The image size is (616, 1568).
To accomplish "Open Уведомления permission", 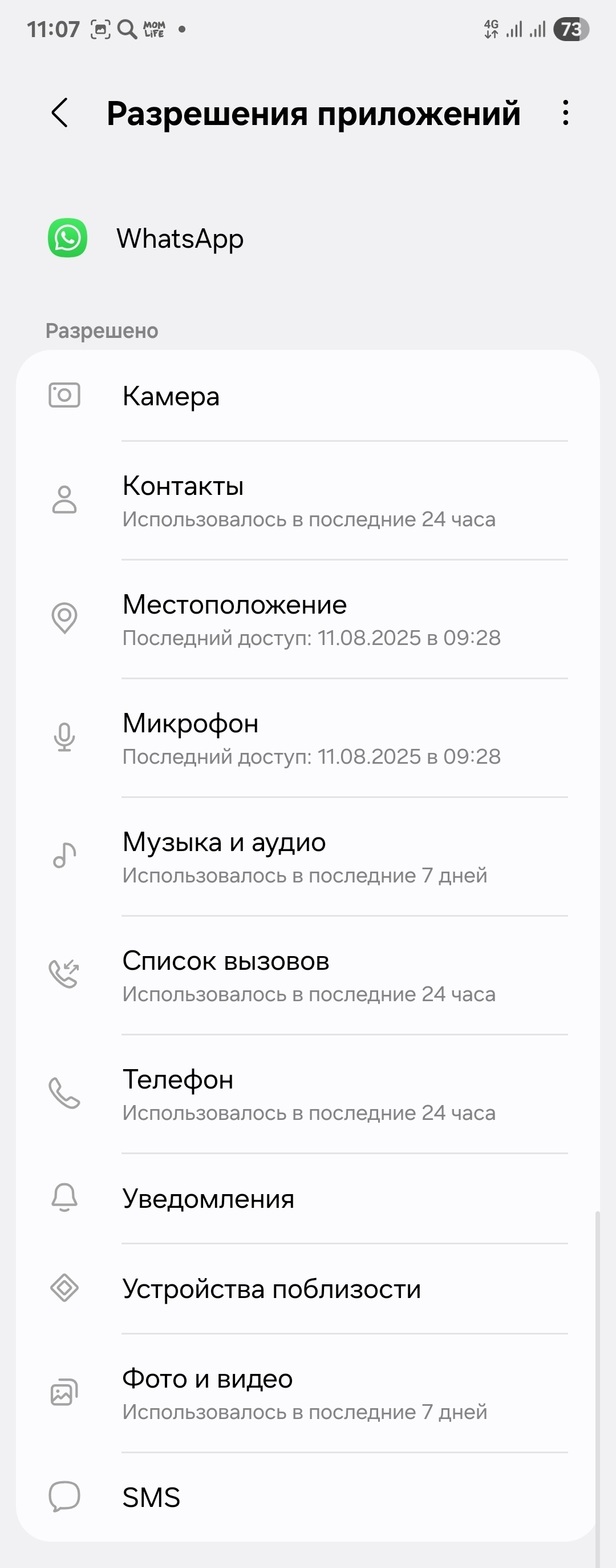I will (x=307, y=1199).
